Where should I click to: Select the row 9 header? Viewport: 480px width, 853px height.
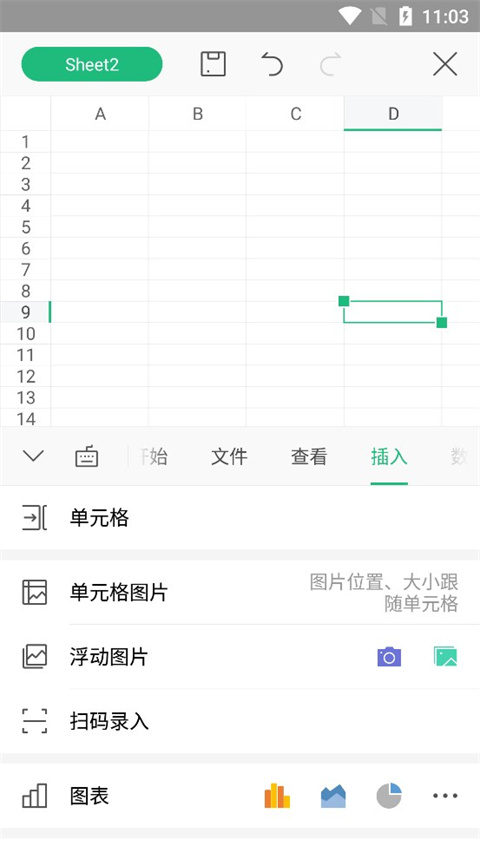click(x=26, y=312)
